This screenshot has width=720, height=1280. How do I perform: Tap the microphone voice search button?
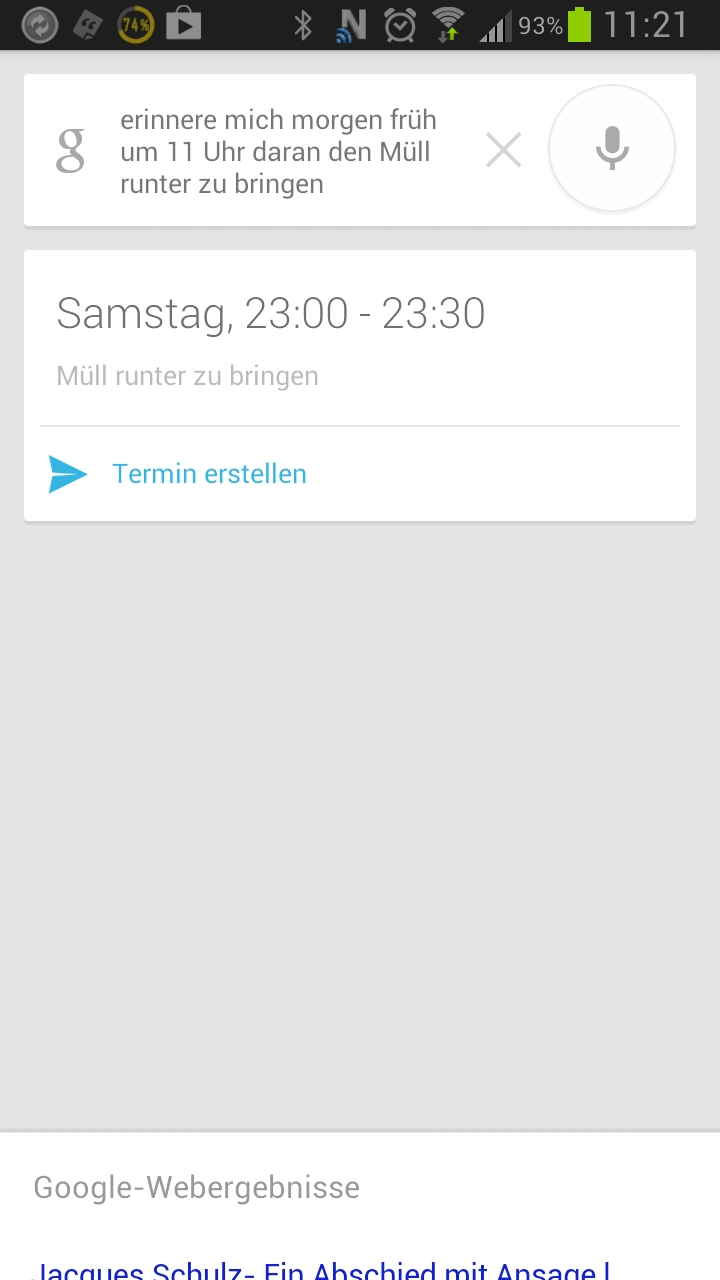pyautogui.click(x=612, y=148)
